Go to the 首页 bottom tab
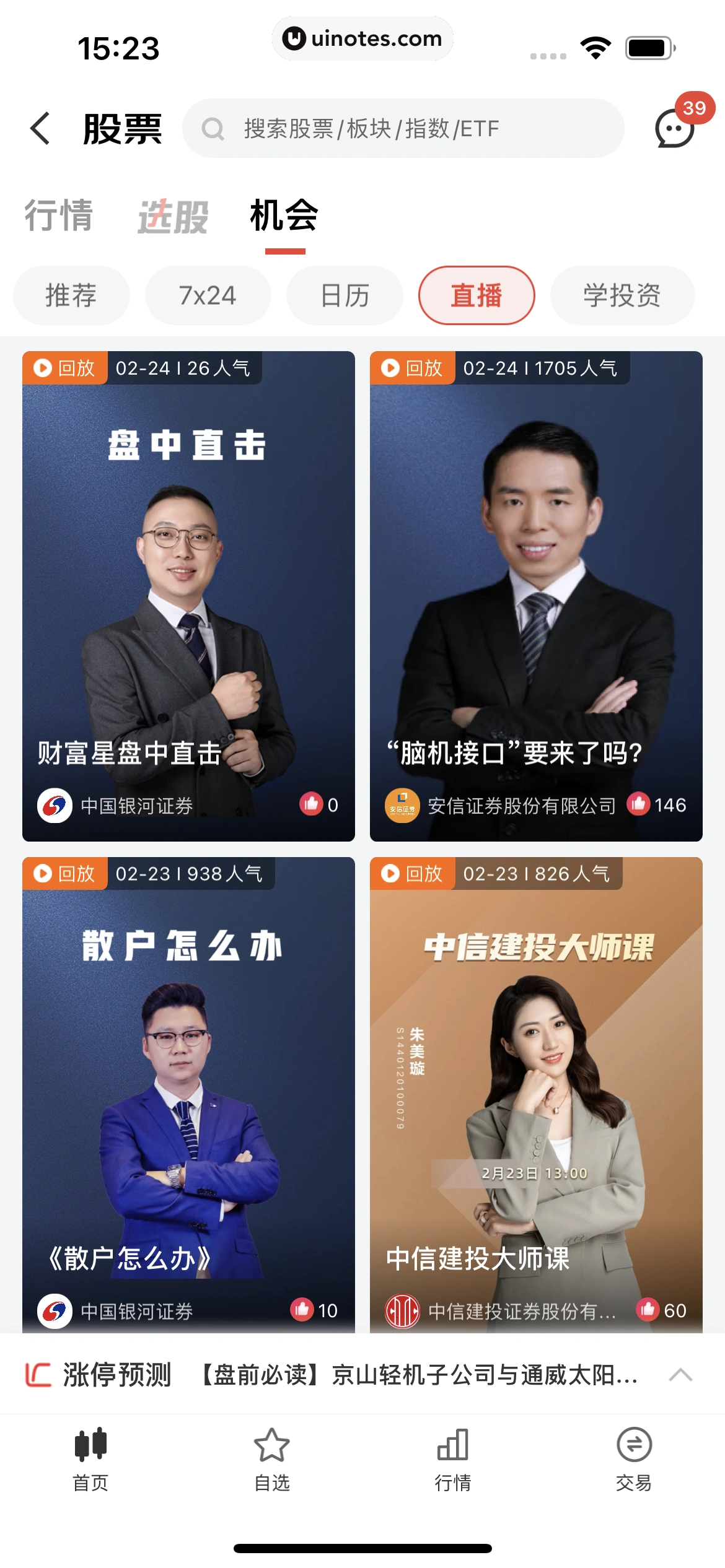Viewport: 725px width, 1568px height. click(90, 1458)
